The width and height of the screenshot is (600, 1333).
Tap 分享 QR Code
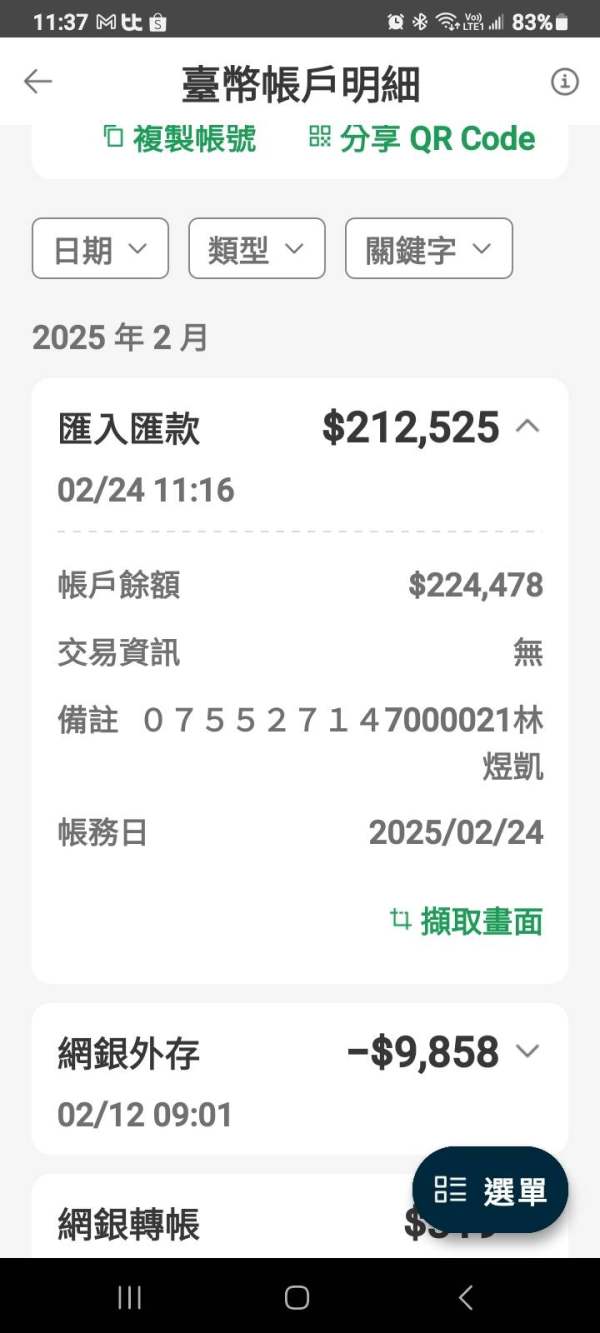422,138
